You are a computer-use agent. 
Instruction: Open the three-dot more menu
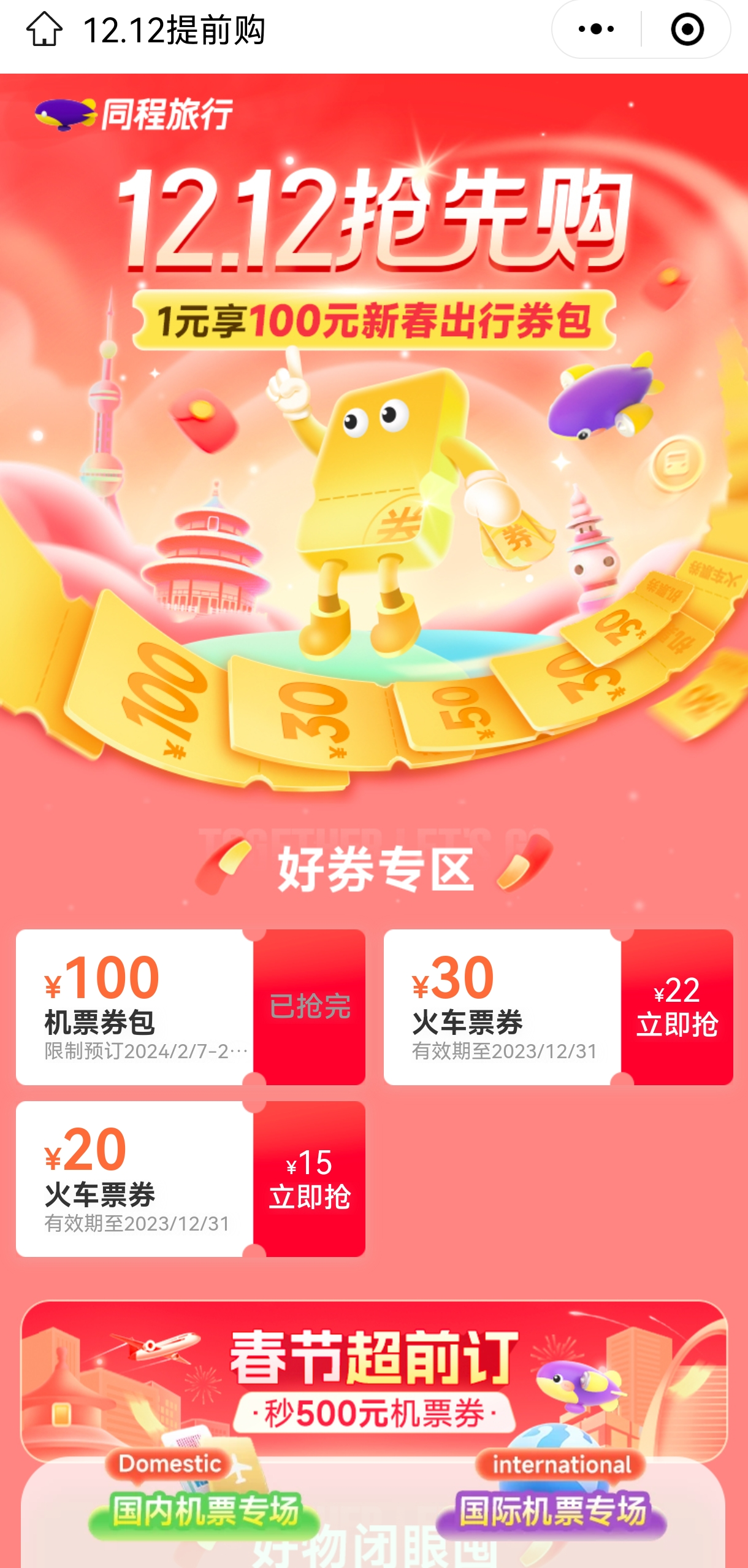click(596, 29)
